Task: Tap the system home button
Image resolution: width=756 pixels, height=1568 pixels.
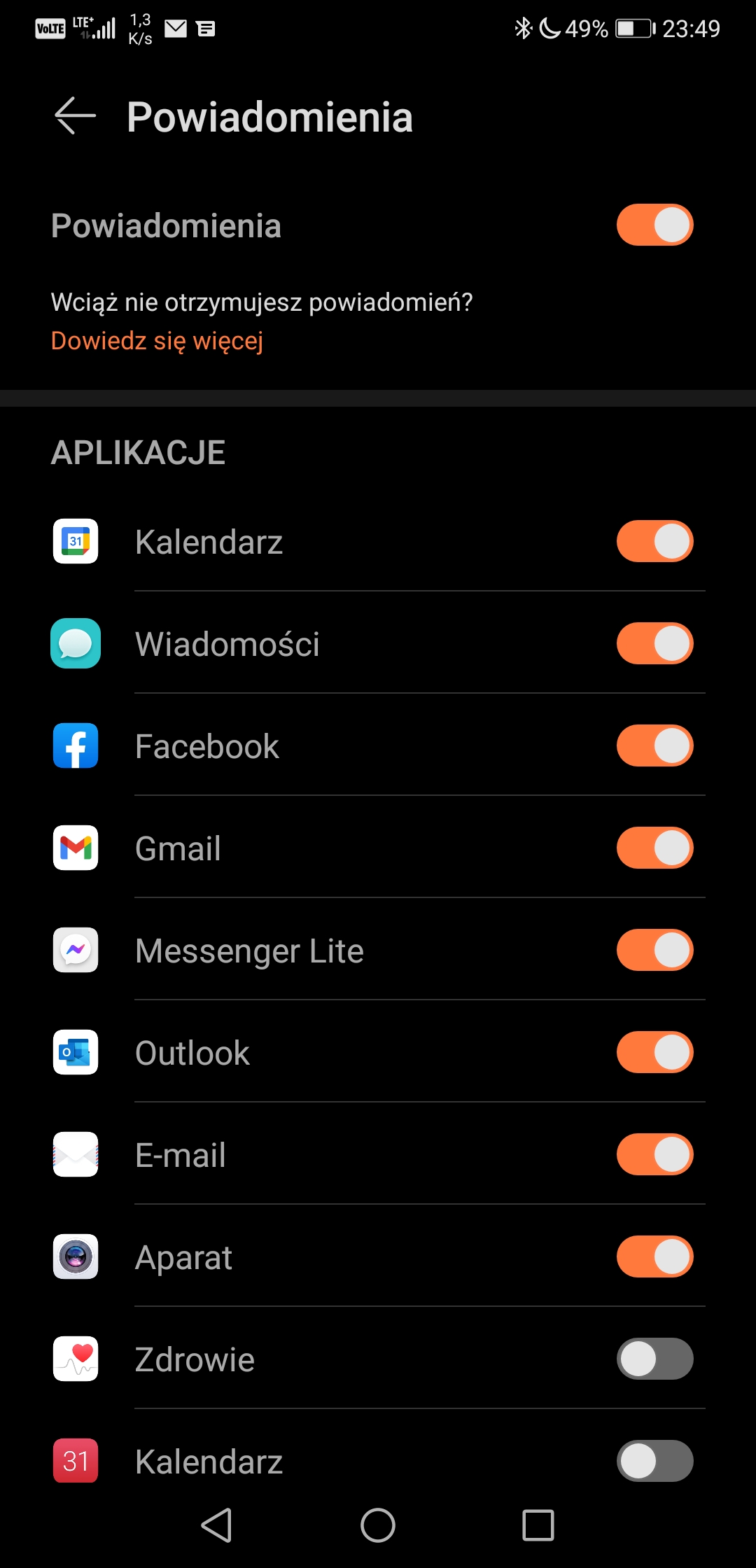Action: (x=378, y=1525)
